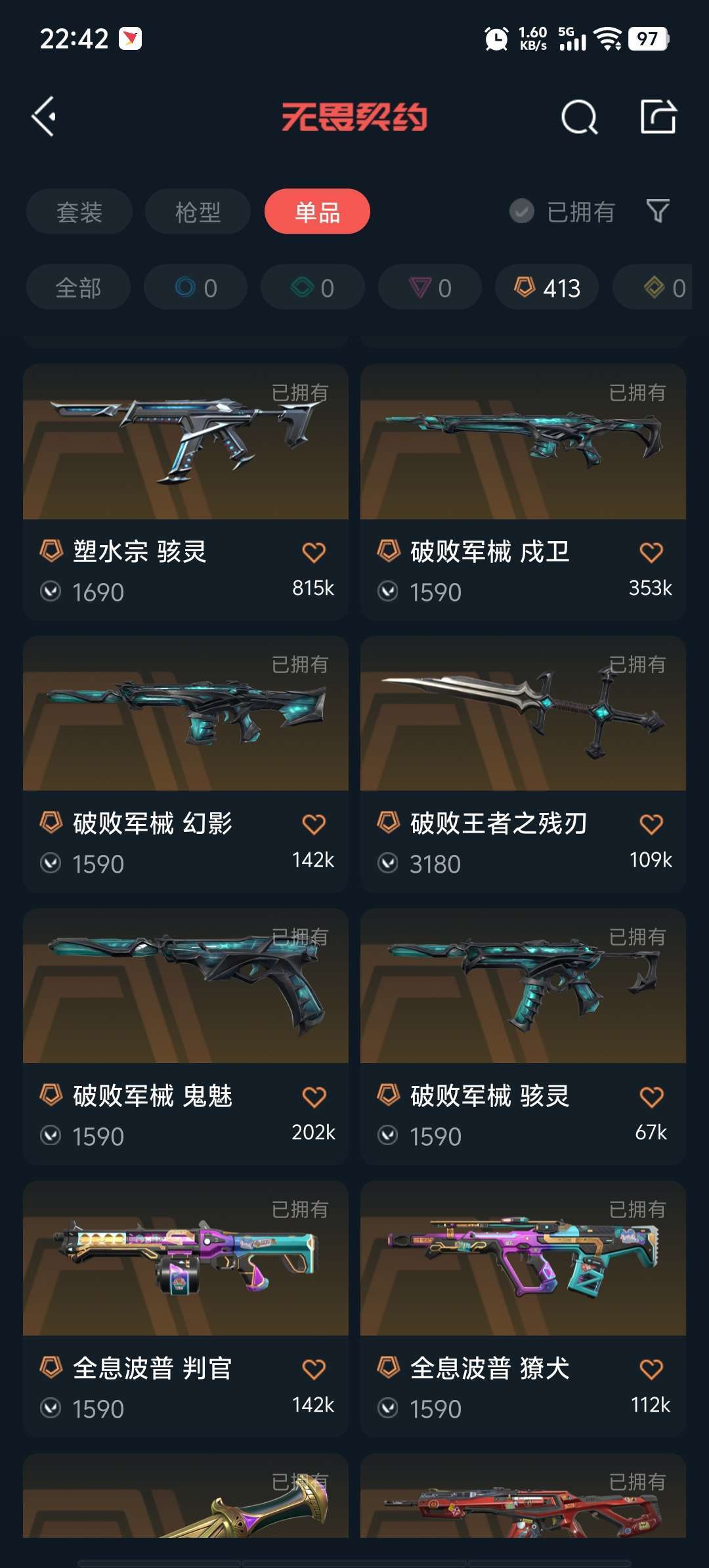709x1568 pixels.
Task: Filter by the purple triangle rarity chip
Action: [430, 287]
